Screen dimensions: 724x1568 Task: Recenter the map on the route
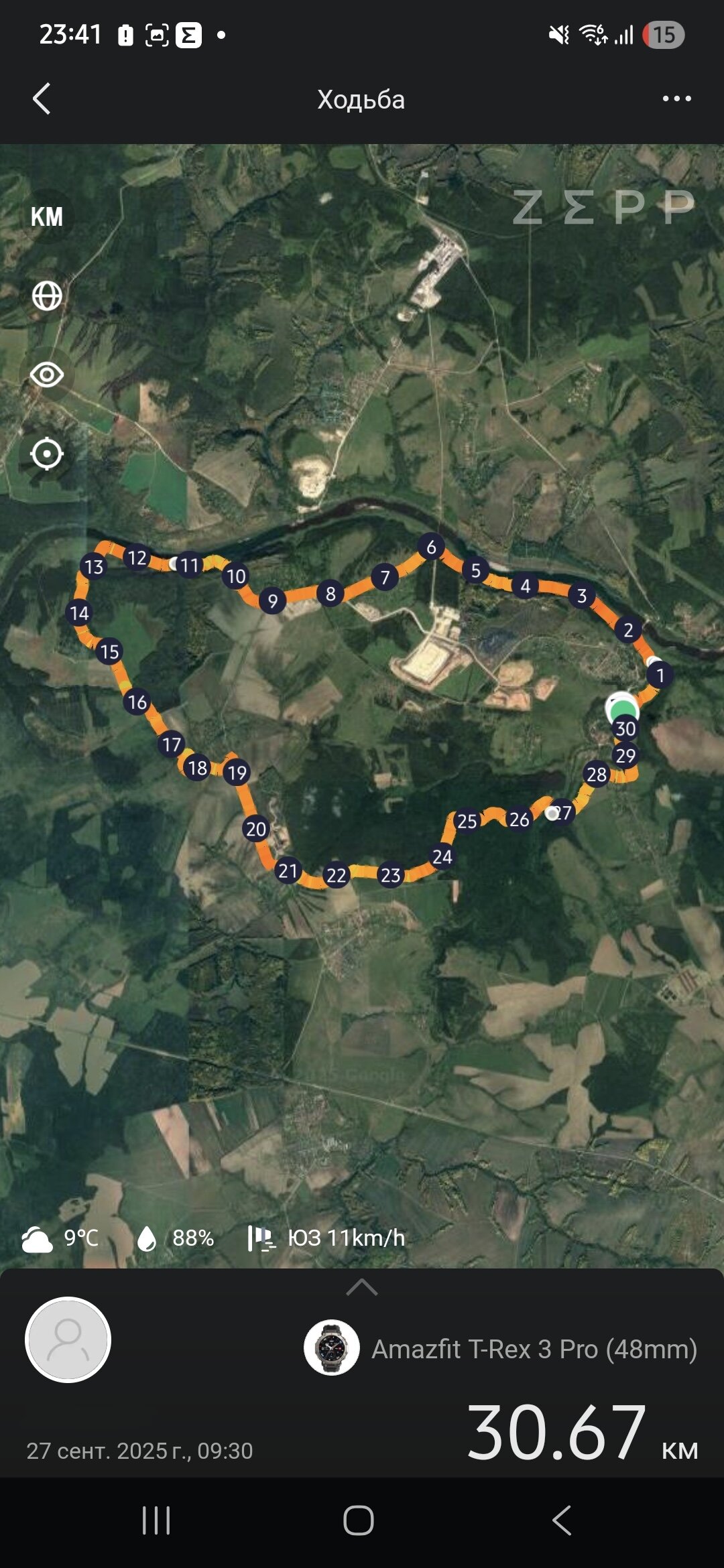pos(47,454)
